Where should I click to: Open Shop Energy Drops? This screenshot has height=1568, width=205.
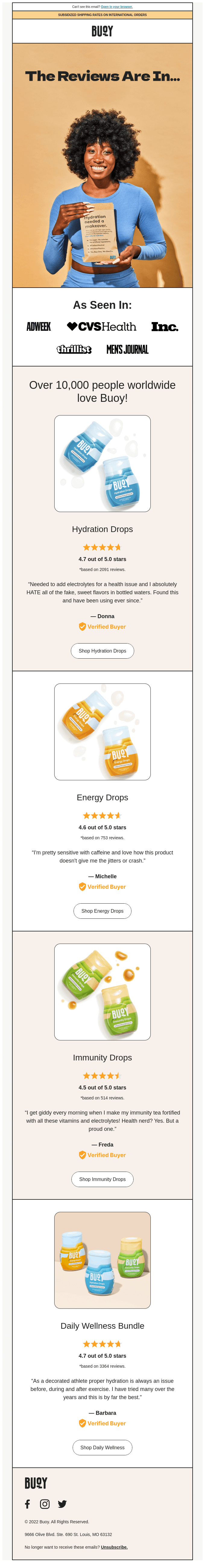coord(102,911)
